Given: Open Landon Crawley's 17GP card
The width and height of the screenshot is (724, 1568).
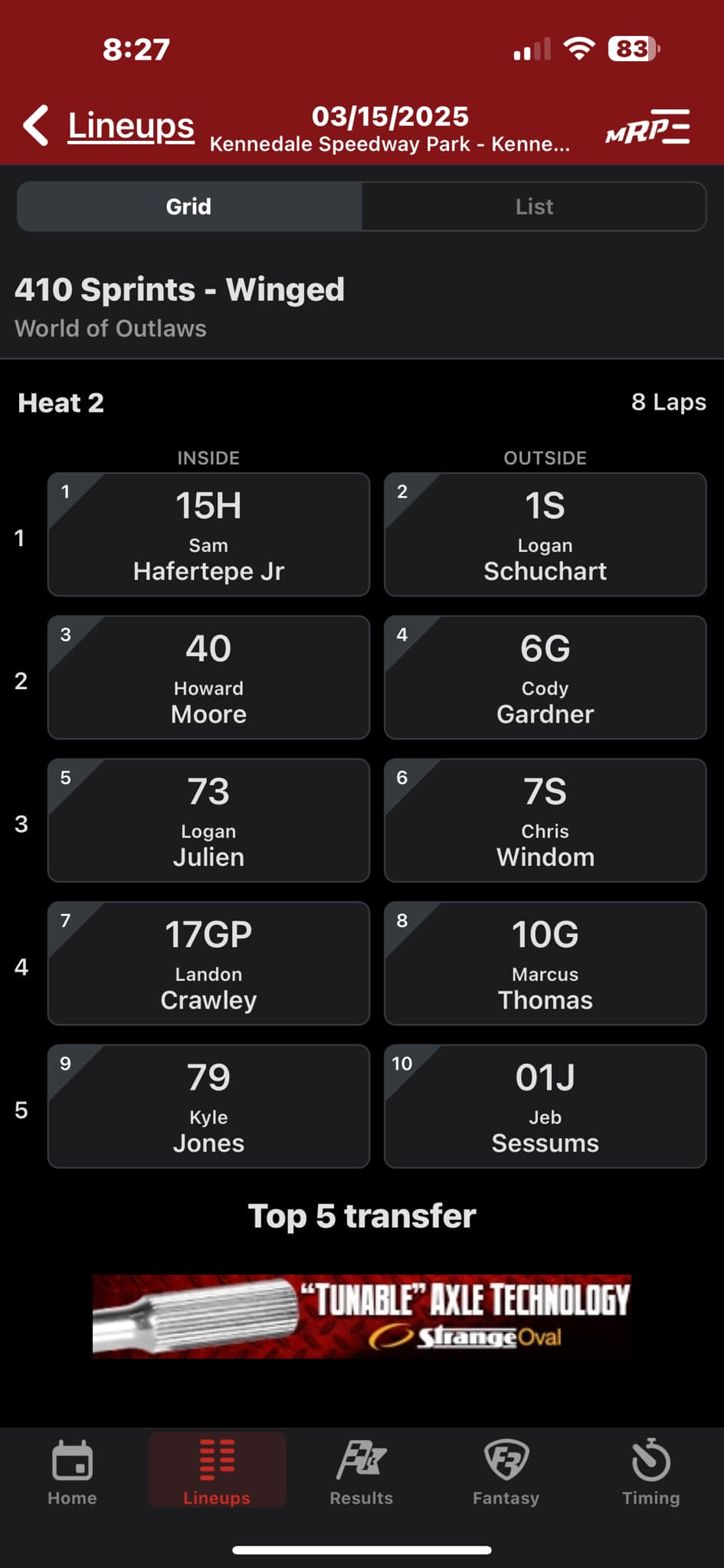Looking at the screenshot, I should [208, 963].
